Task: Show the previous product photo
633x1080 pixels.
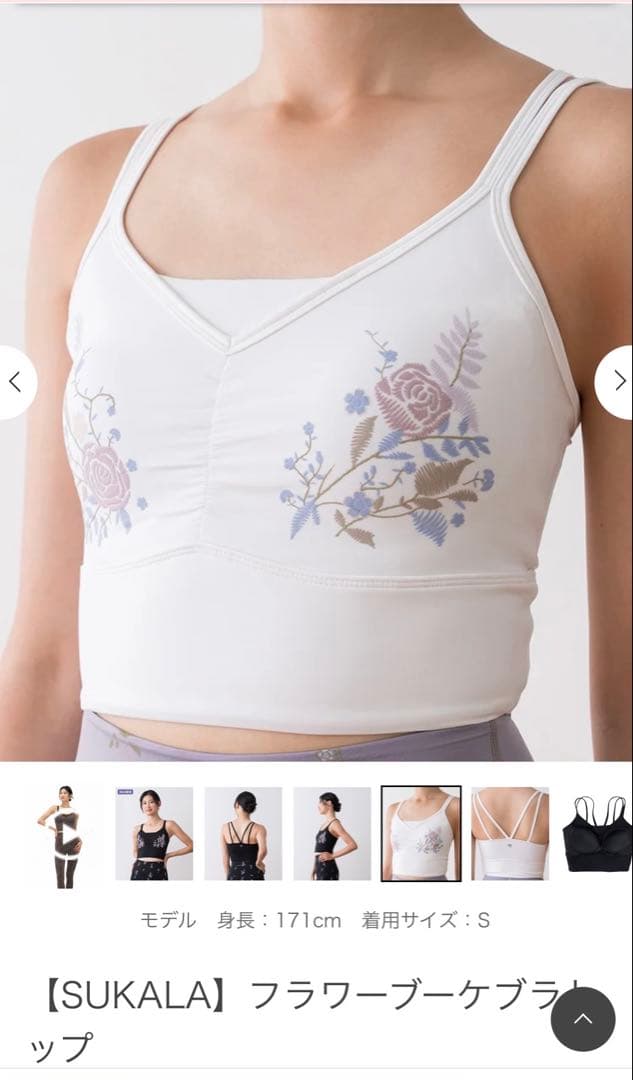Action: coord(16,382)
